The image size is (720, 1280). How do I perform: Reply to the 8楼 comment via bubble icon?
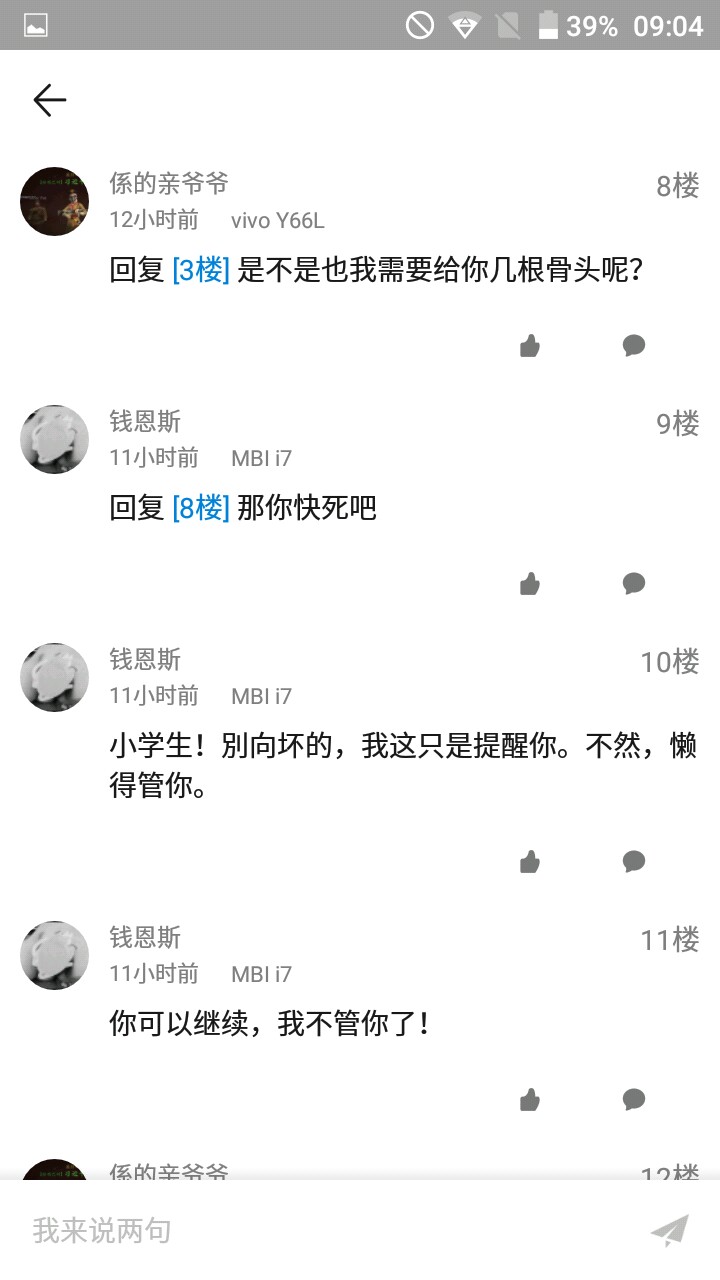coord(633,345)
